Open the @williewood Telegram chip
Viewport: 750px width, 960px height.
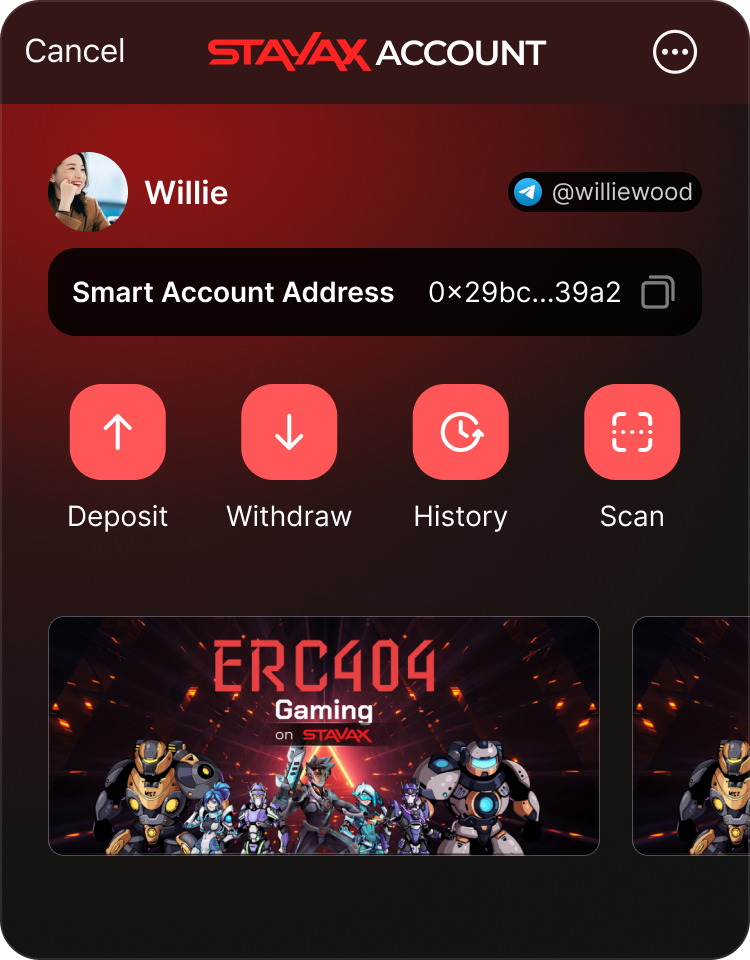pos(605,192)
